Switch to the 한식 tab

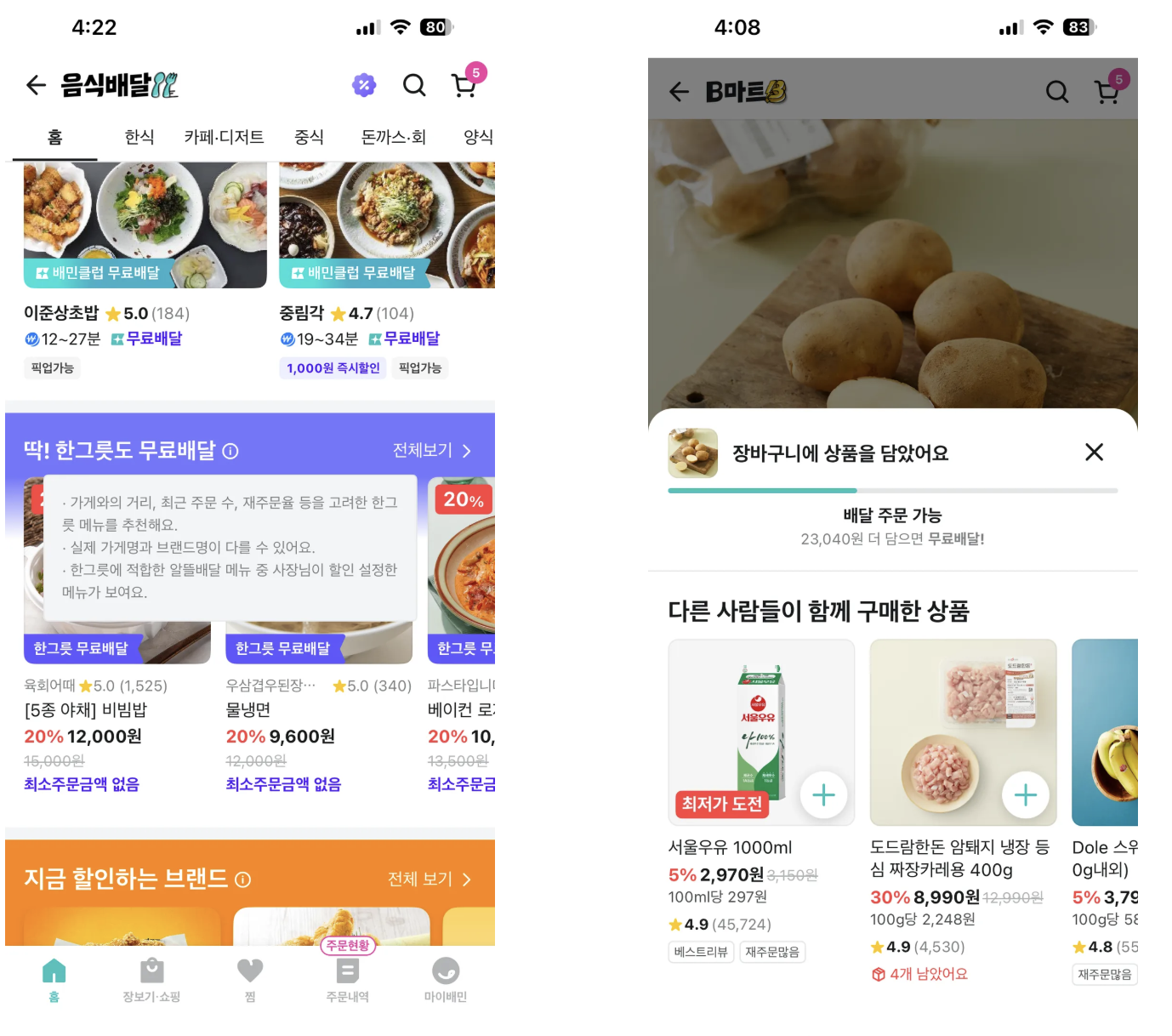pos(139,137)
